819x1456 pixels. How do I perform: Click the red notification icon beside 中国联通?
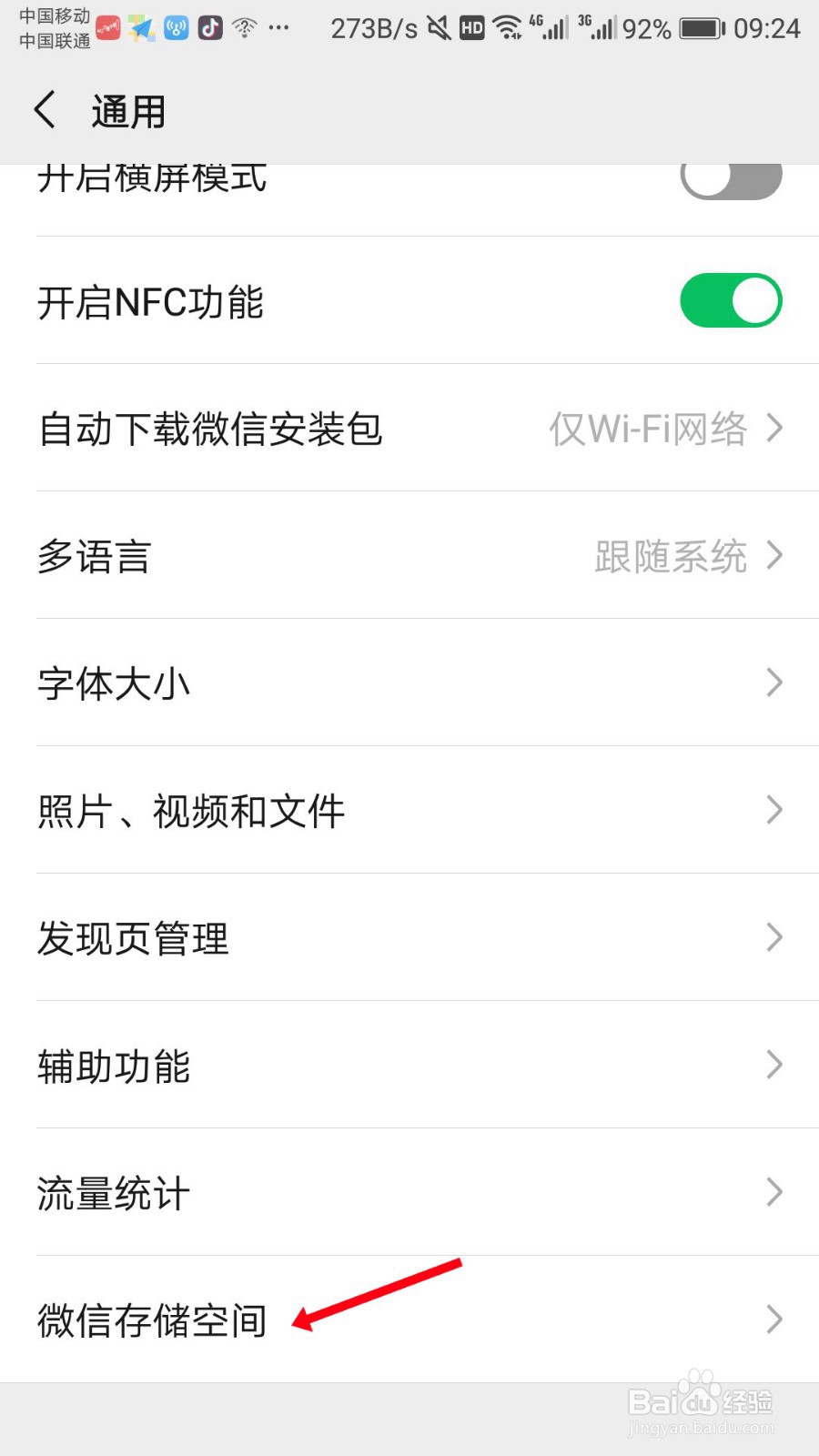coord(107,27)
